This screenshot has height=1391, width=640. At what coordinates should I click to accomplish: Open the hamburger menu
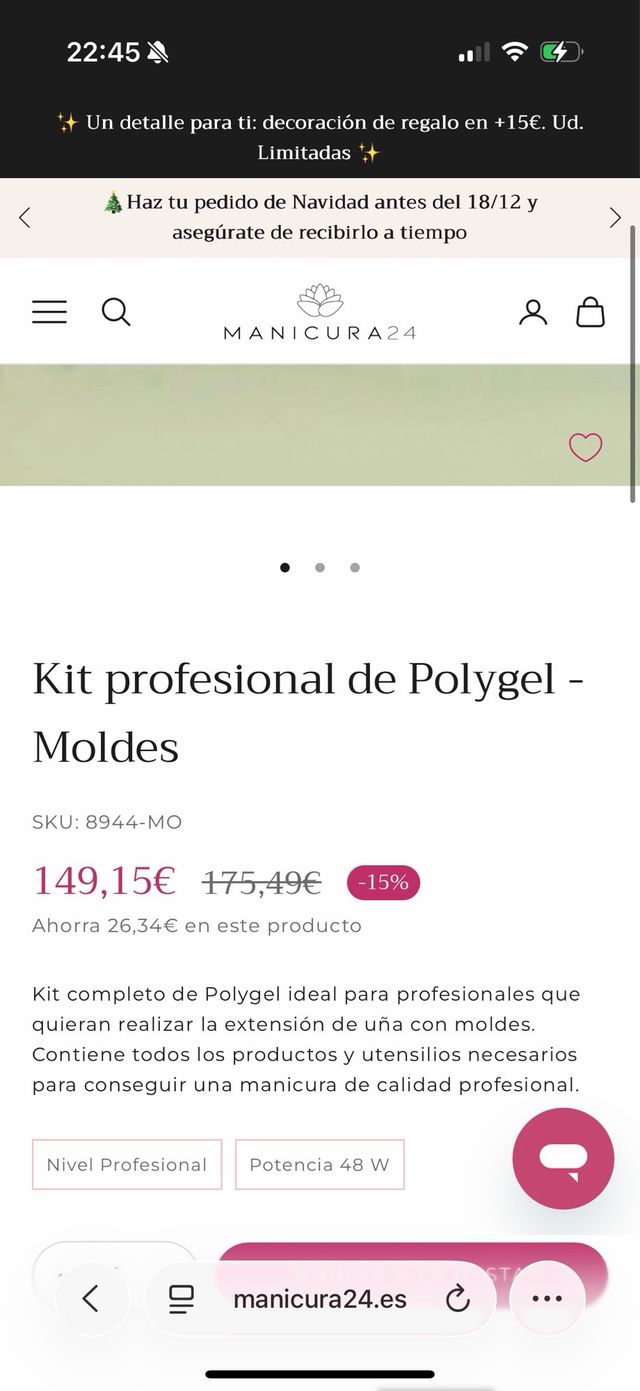(x=49, y=312)
